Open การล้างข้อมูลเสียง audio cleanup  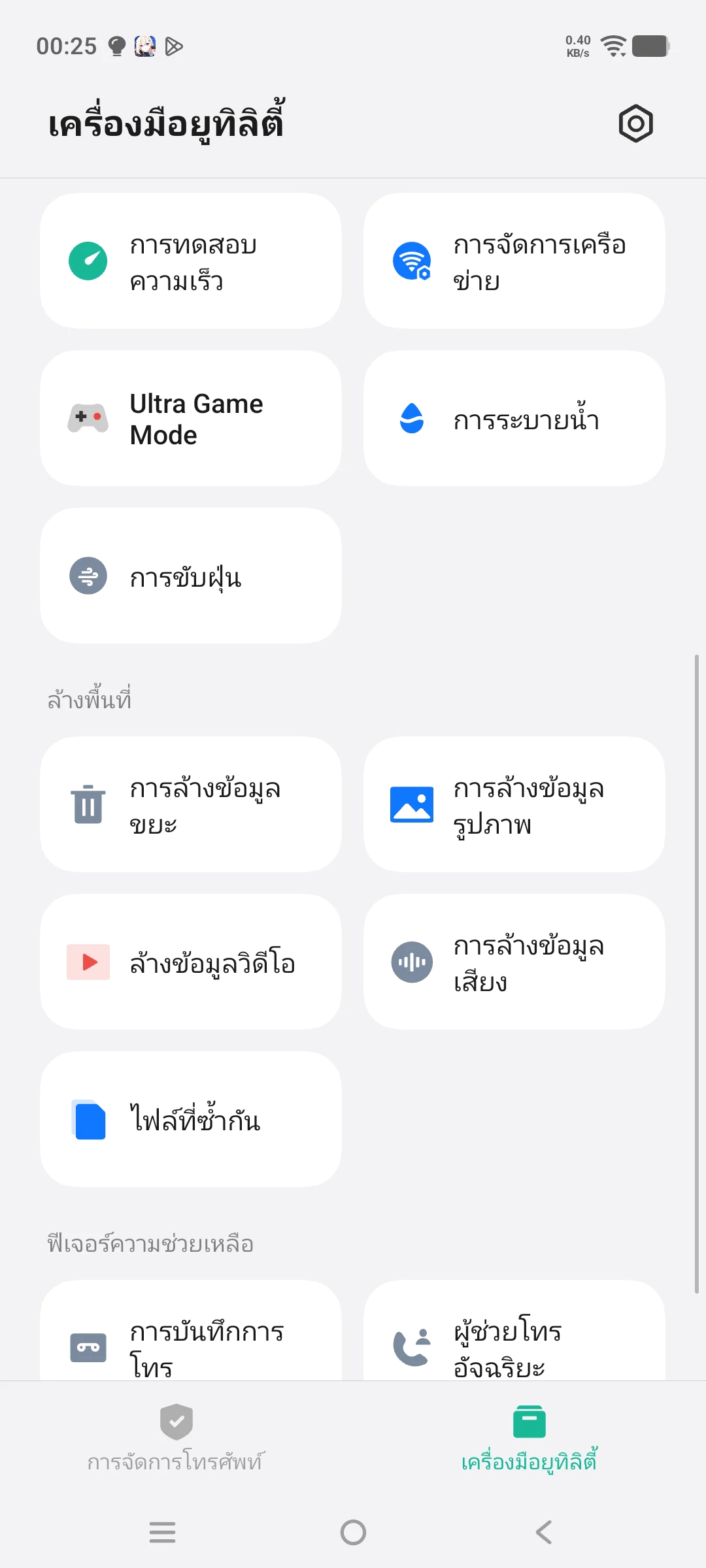tap(514, 962)
